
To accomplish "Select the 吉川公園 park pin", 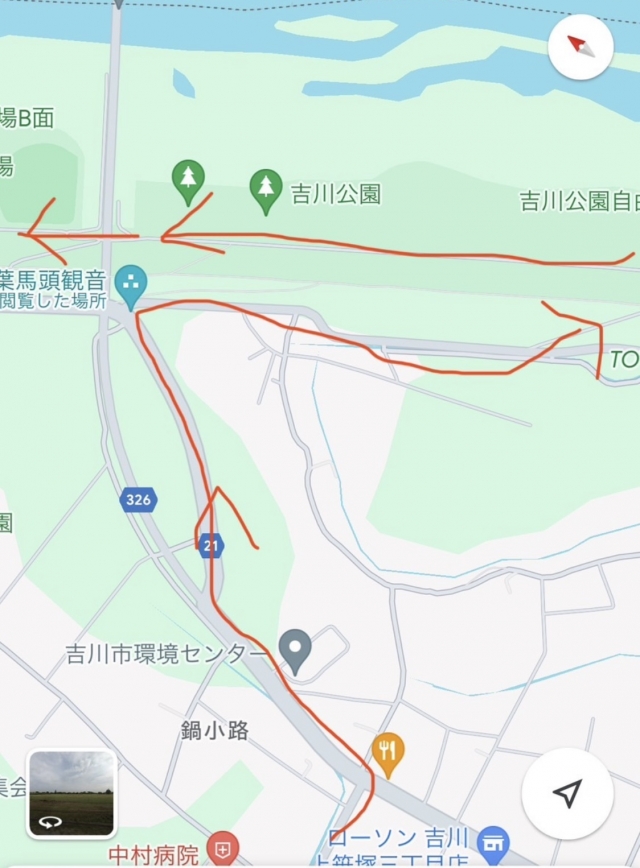I will (266, 189).
